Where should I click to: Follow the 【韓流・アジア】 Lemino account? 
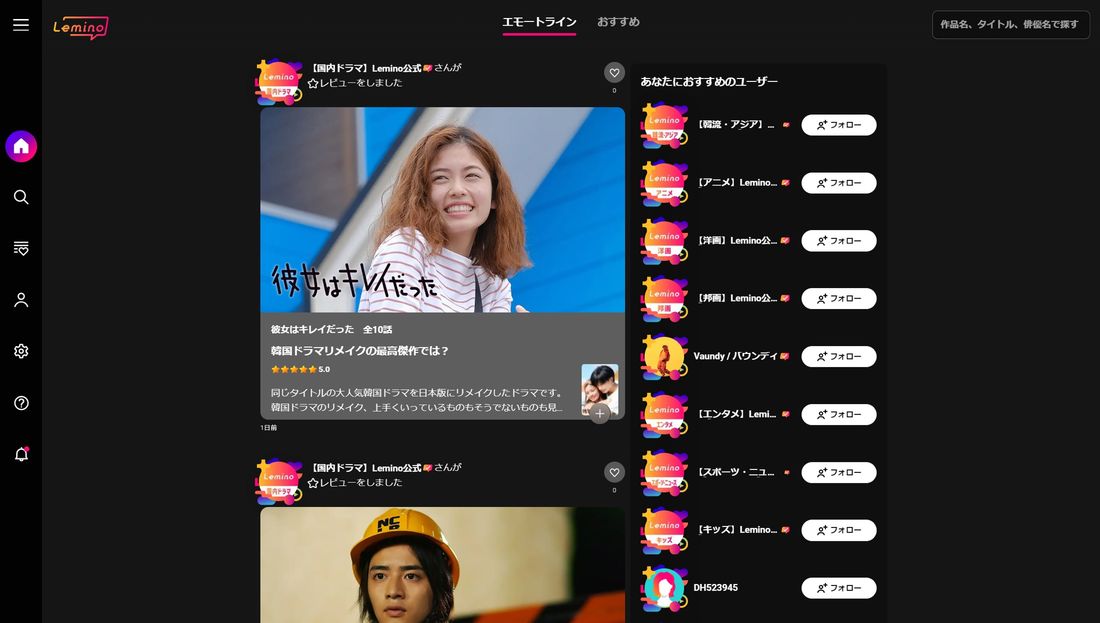click(838, 125)
